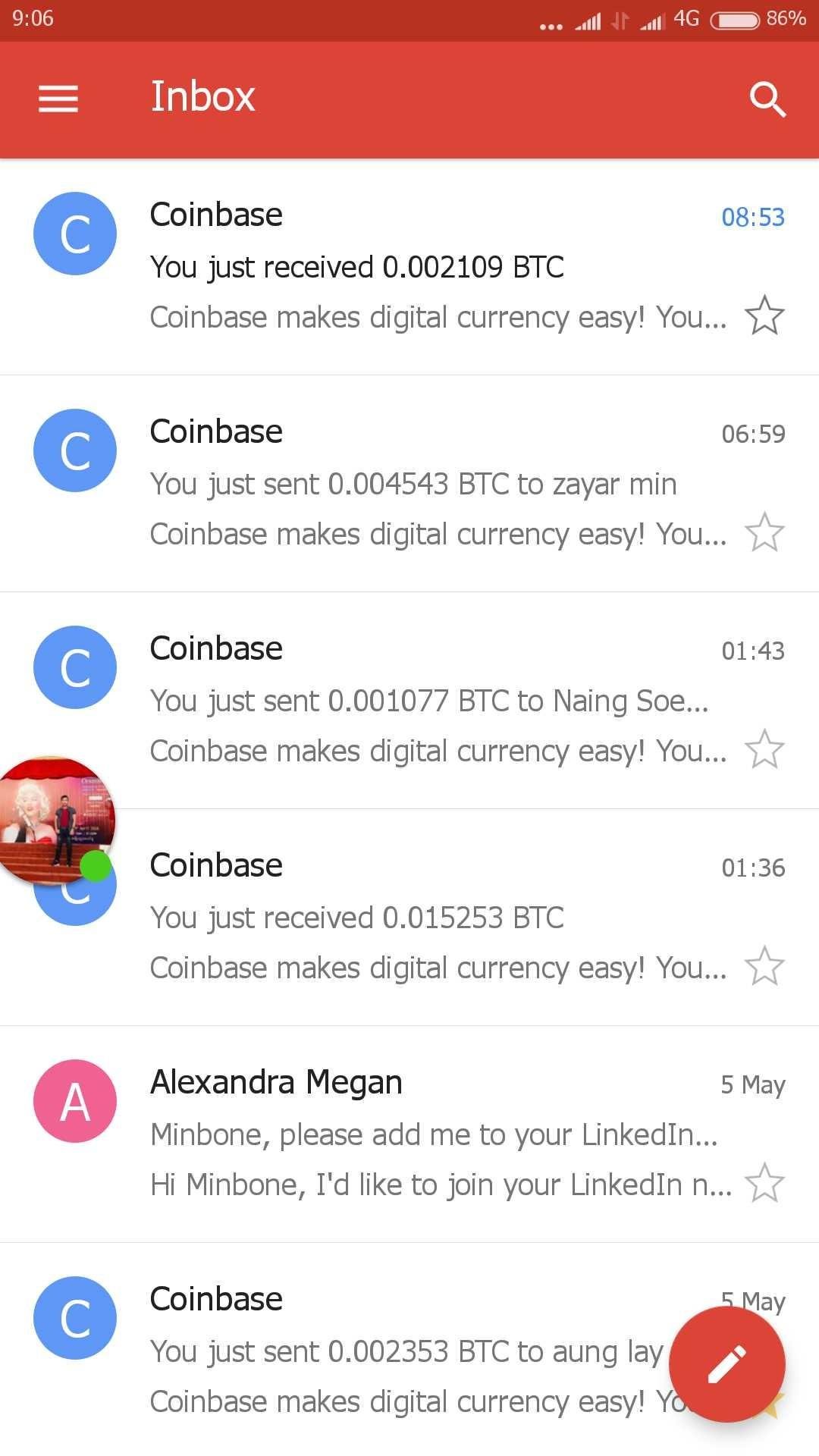Search the inbox
The height and width of the screenshot is (1456, 819).
767,99
